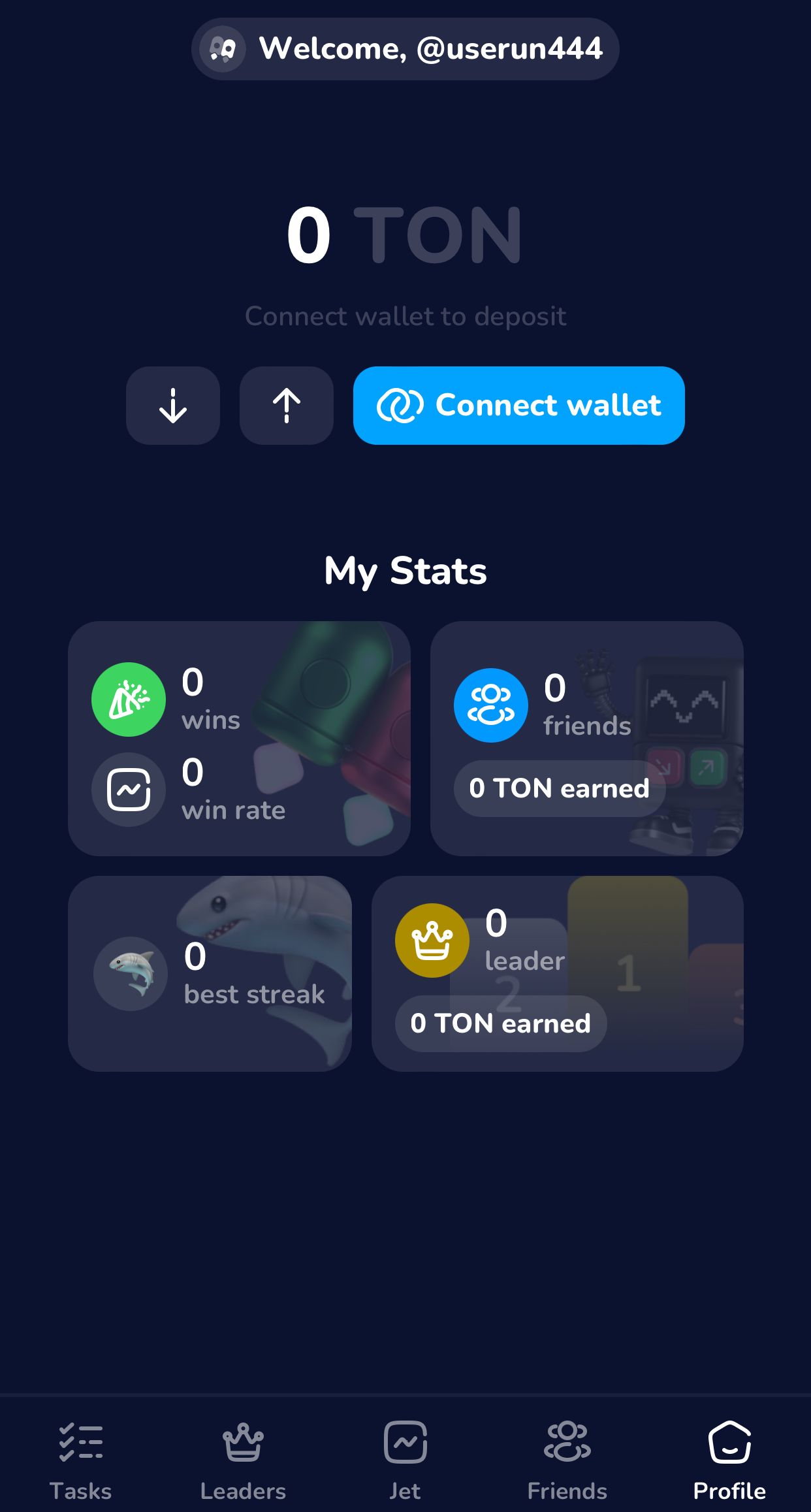Click the green wins confetti icon
The image size is (811, 1512).
point(128,700)
